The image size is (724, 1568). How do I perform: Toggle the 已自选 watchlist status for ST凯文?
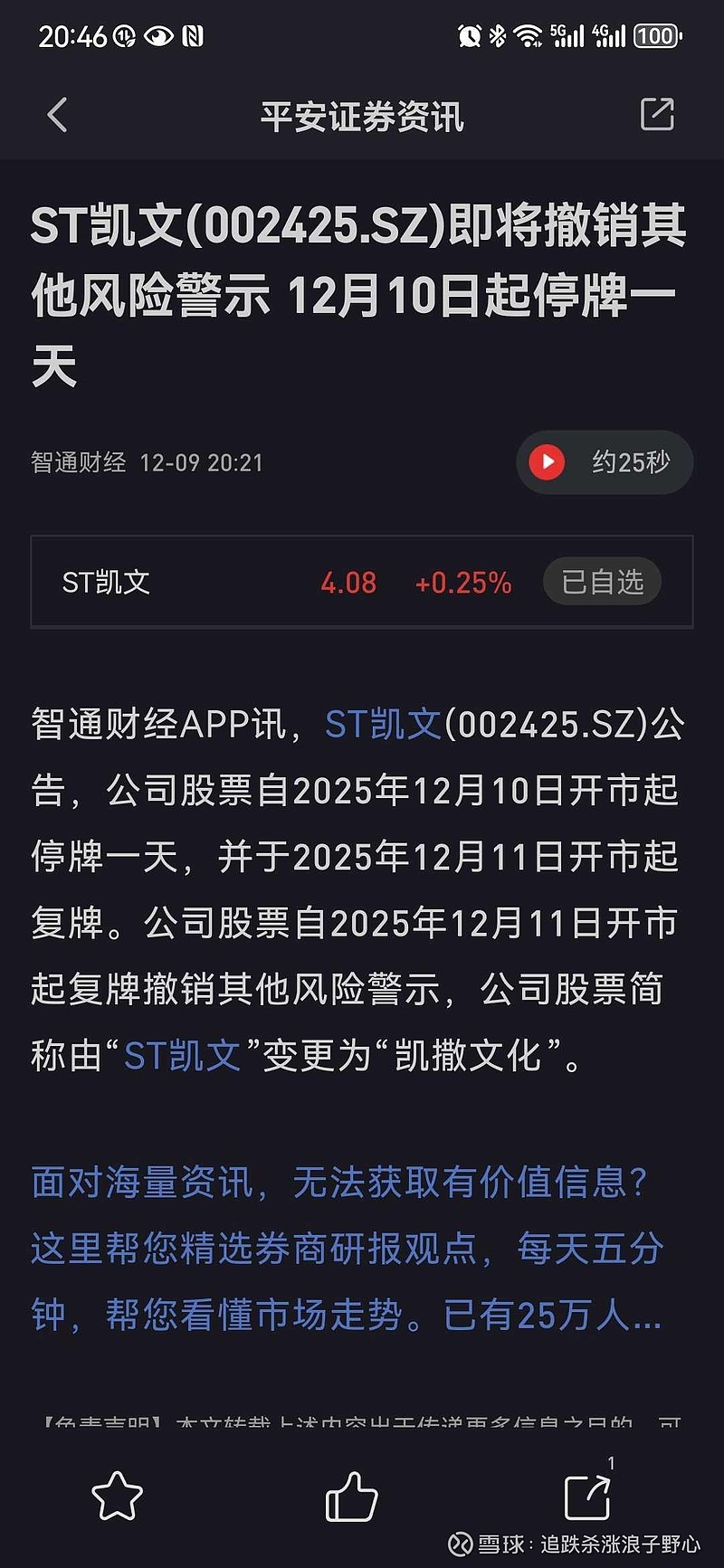coord(601,582)
